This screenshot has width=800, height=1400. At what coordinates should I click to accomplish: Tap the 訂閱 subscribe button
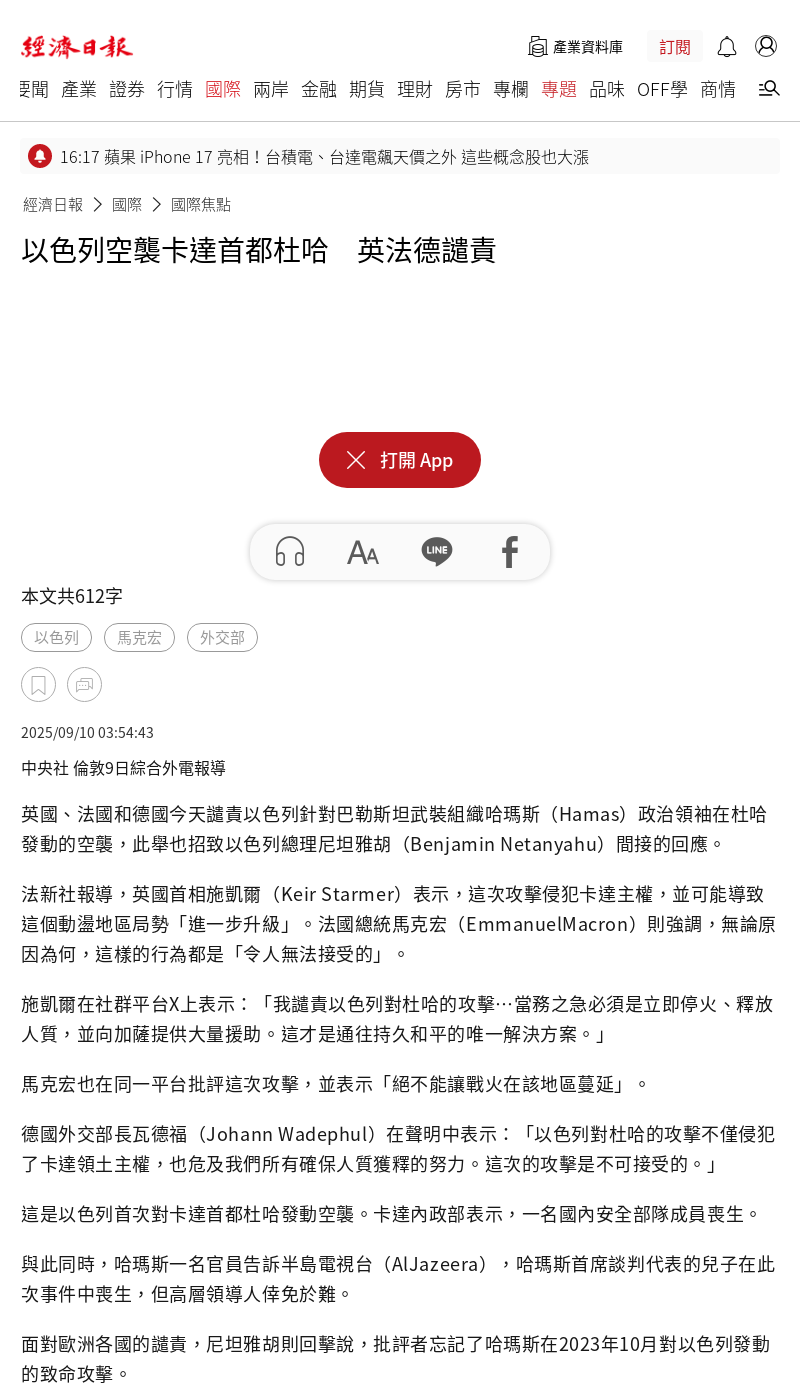(x=675, y=47)
